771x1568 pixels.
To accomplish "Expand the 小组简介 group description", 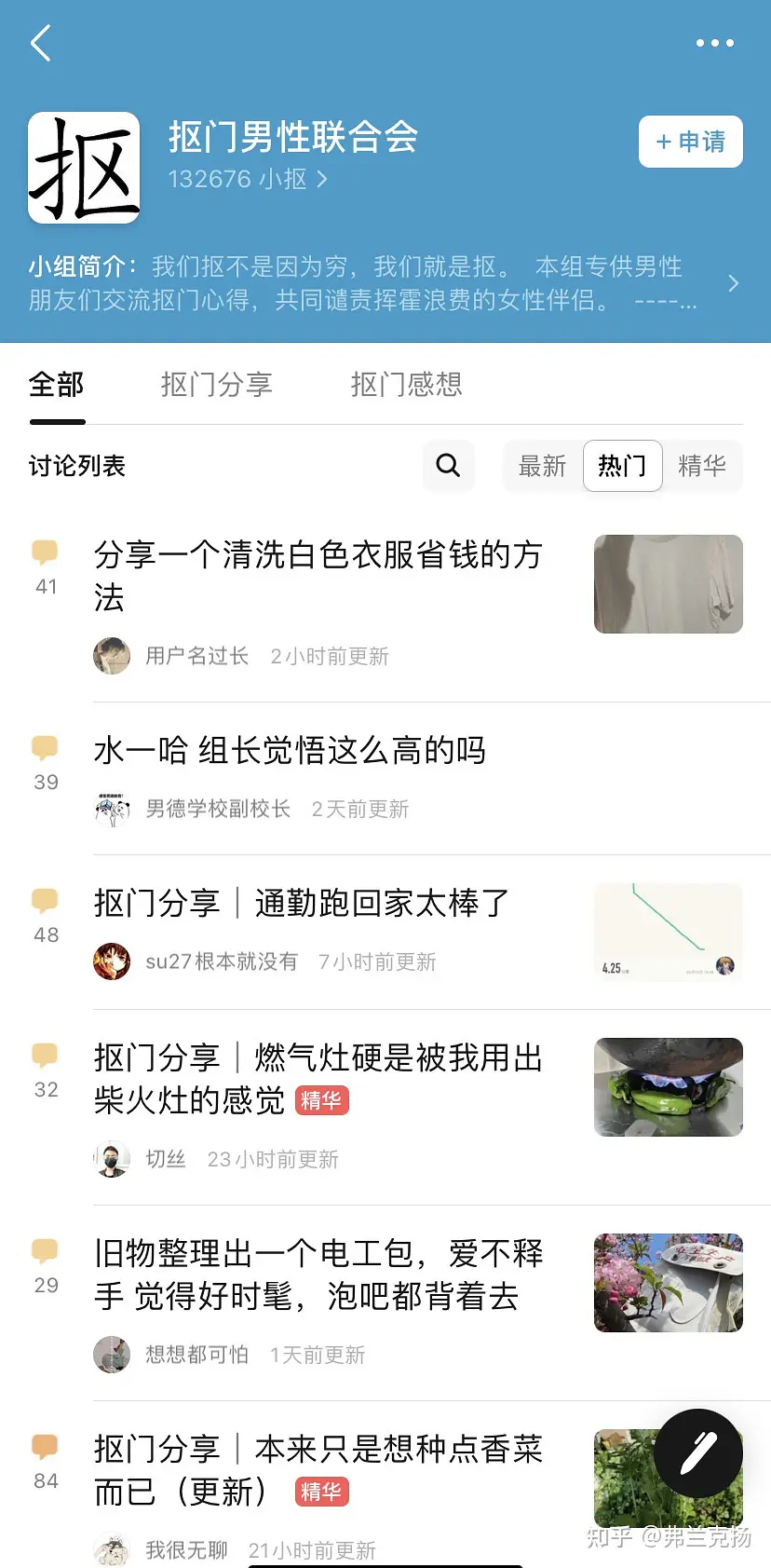I will coord(733,283).
